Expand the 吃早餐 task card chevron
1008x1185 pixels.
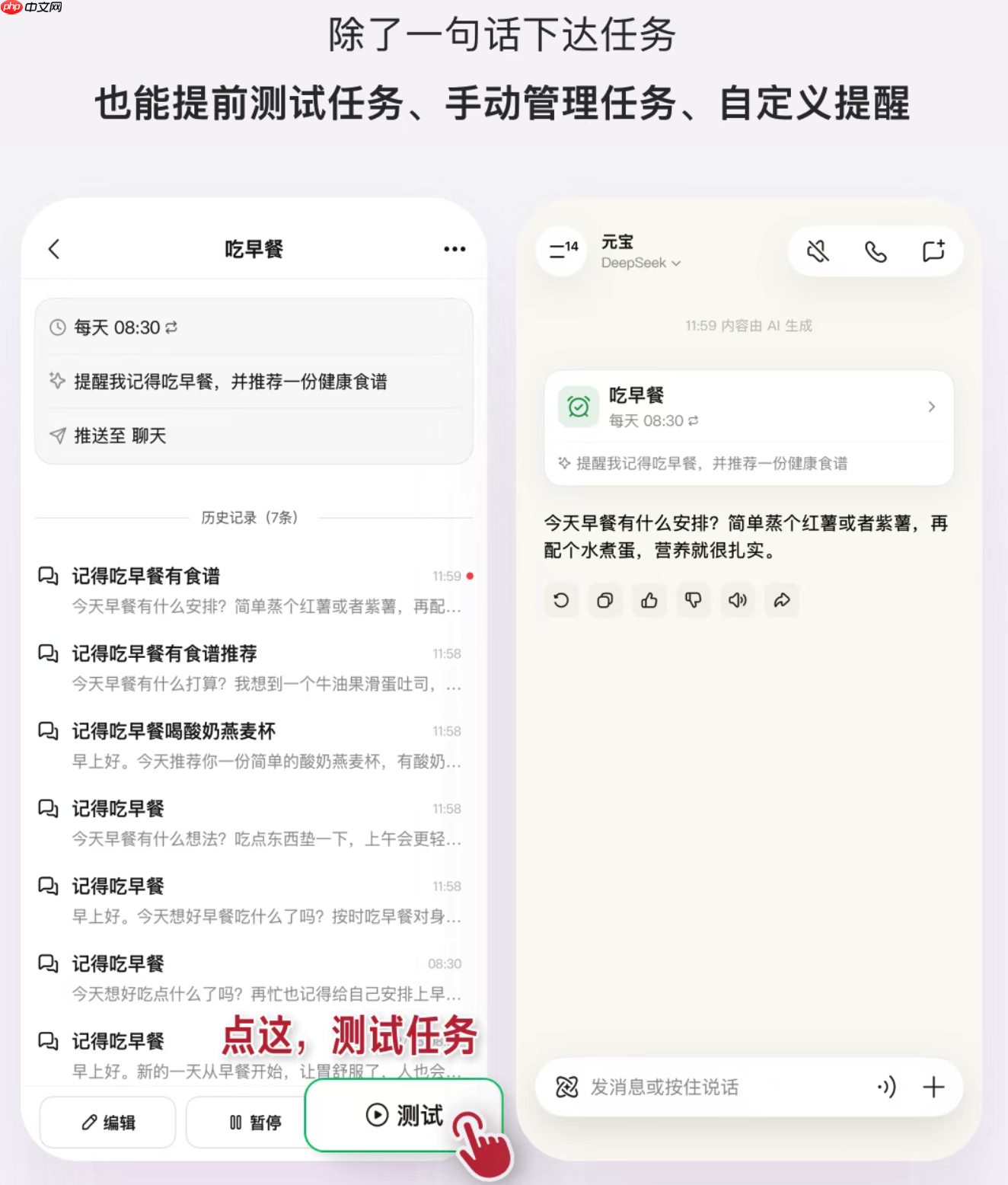tap(931, 407)
